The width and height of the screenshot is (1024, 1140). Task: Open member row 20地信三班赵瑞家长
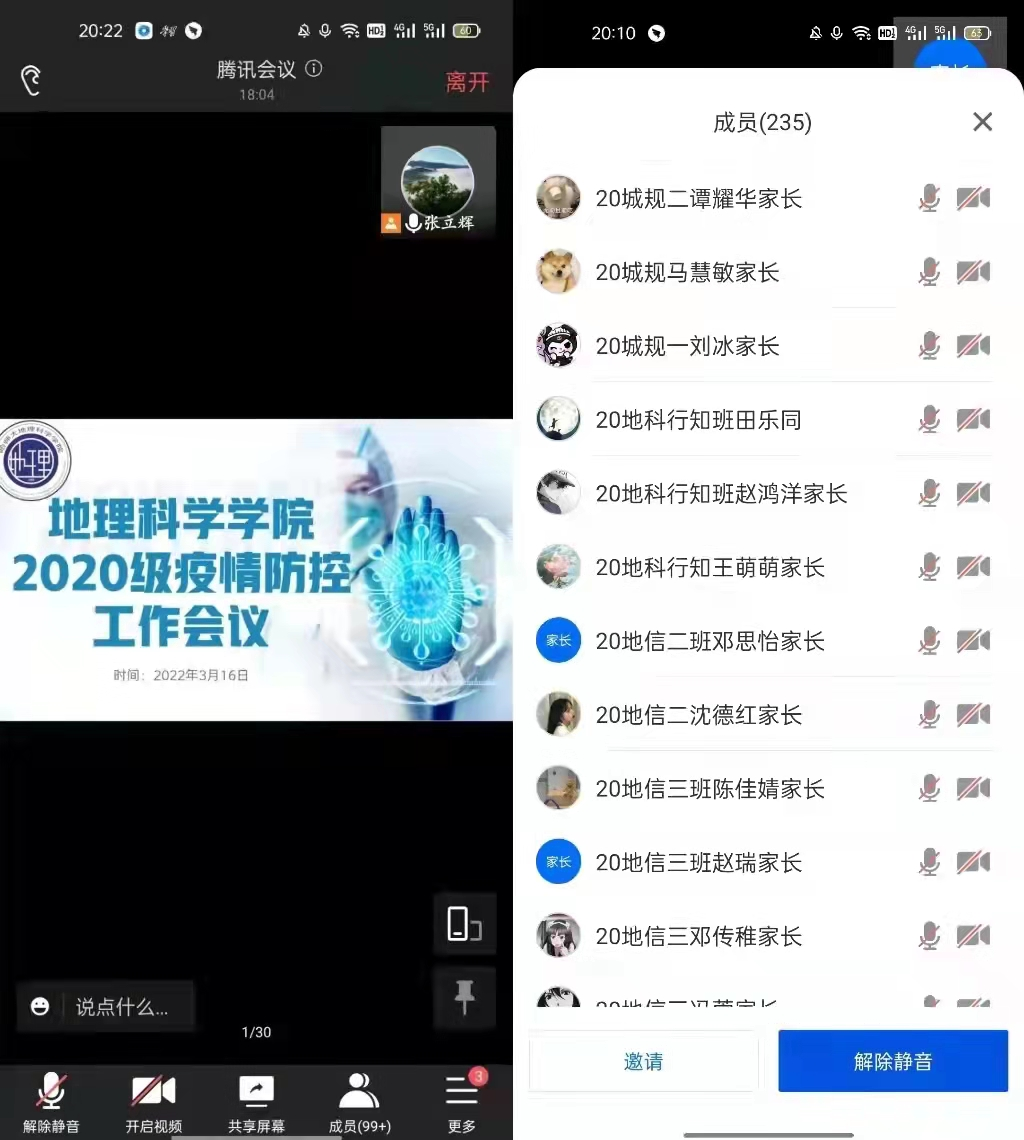pyautogui.click(x=698, y=863)
